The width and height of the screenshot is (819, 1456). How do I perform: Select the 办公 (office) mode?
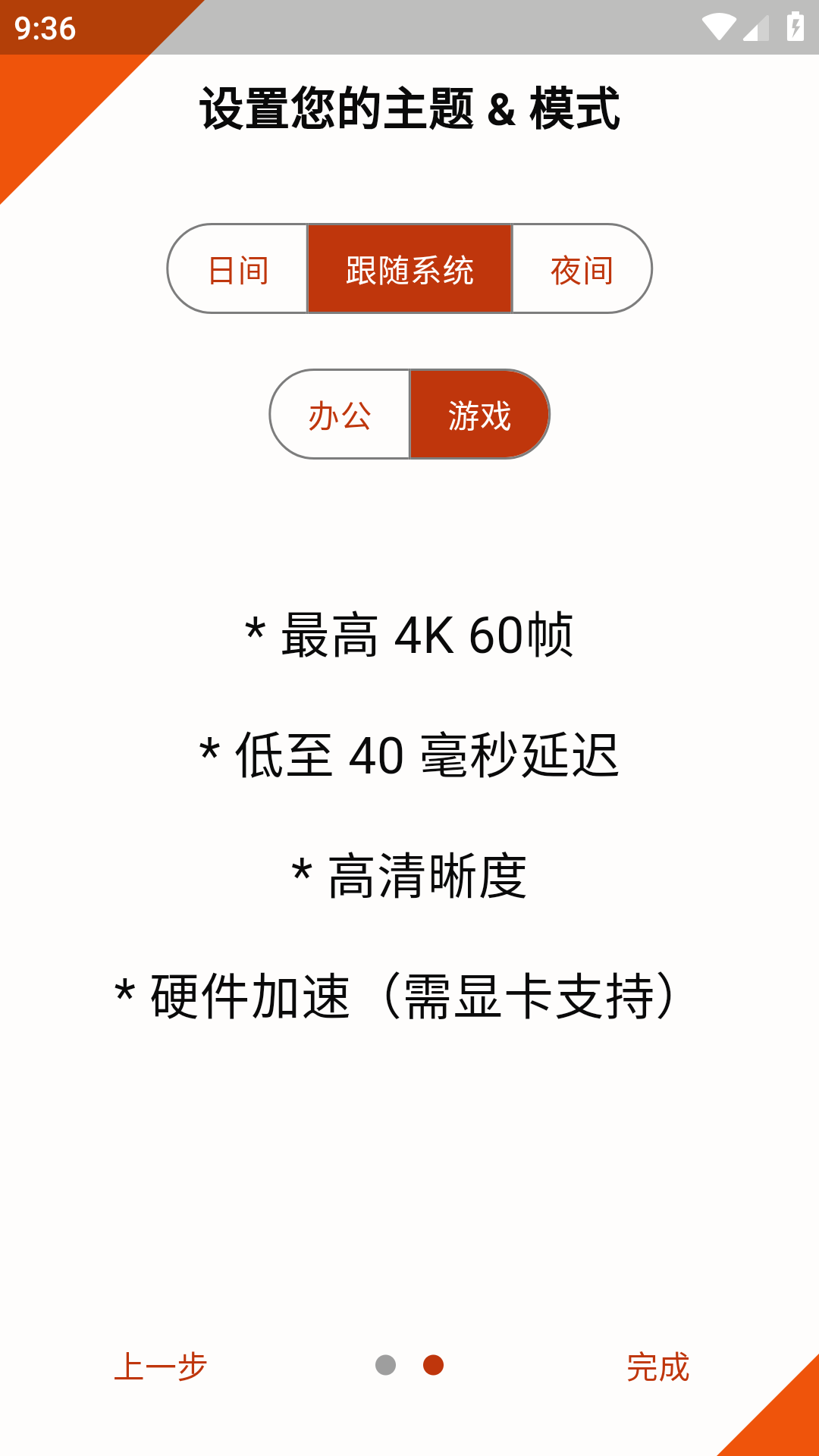pyautogui.click(x=340, y=416)
